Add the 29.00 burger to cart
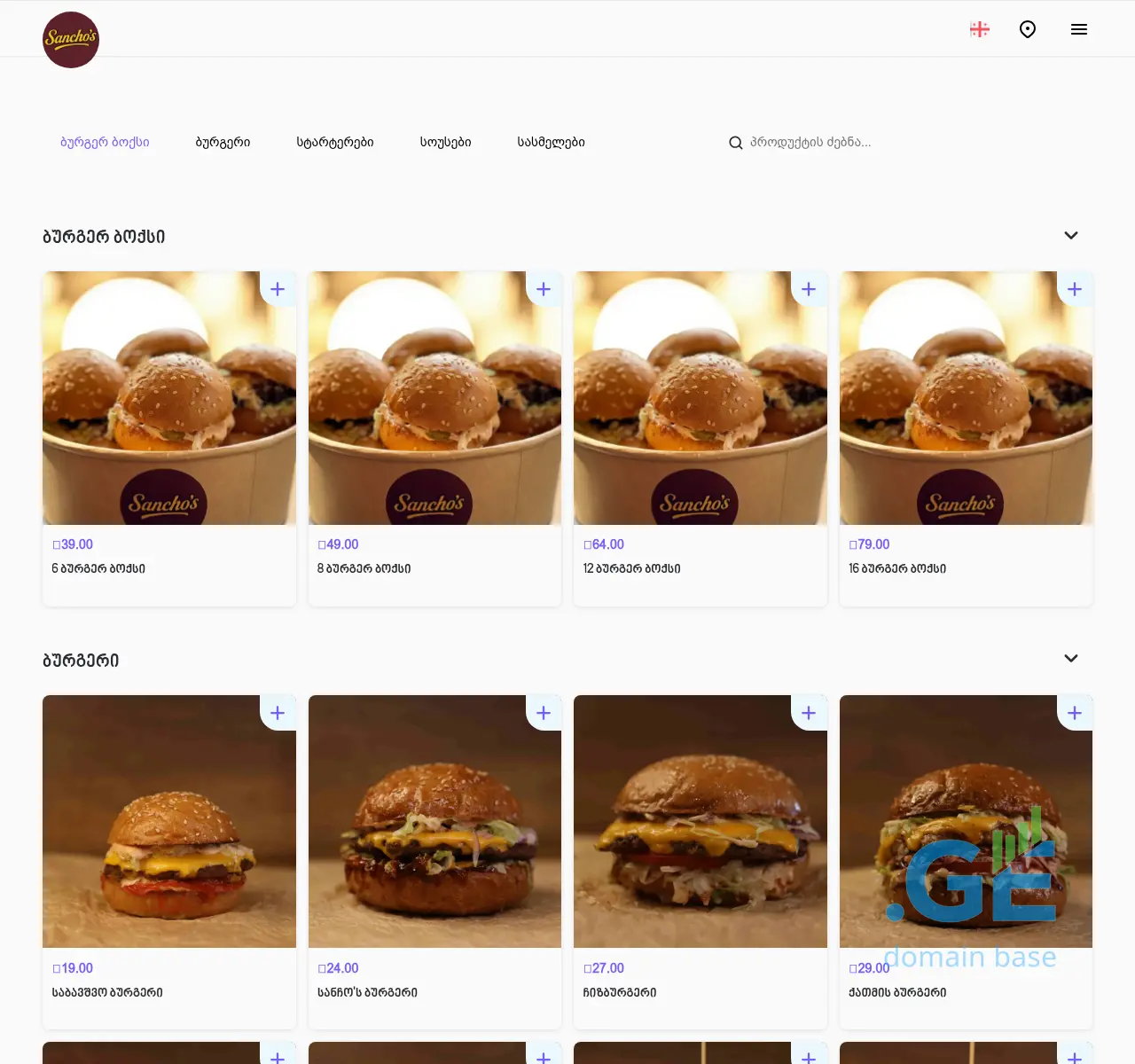 tap(1075, 713)
